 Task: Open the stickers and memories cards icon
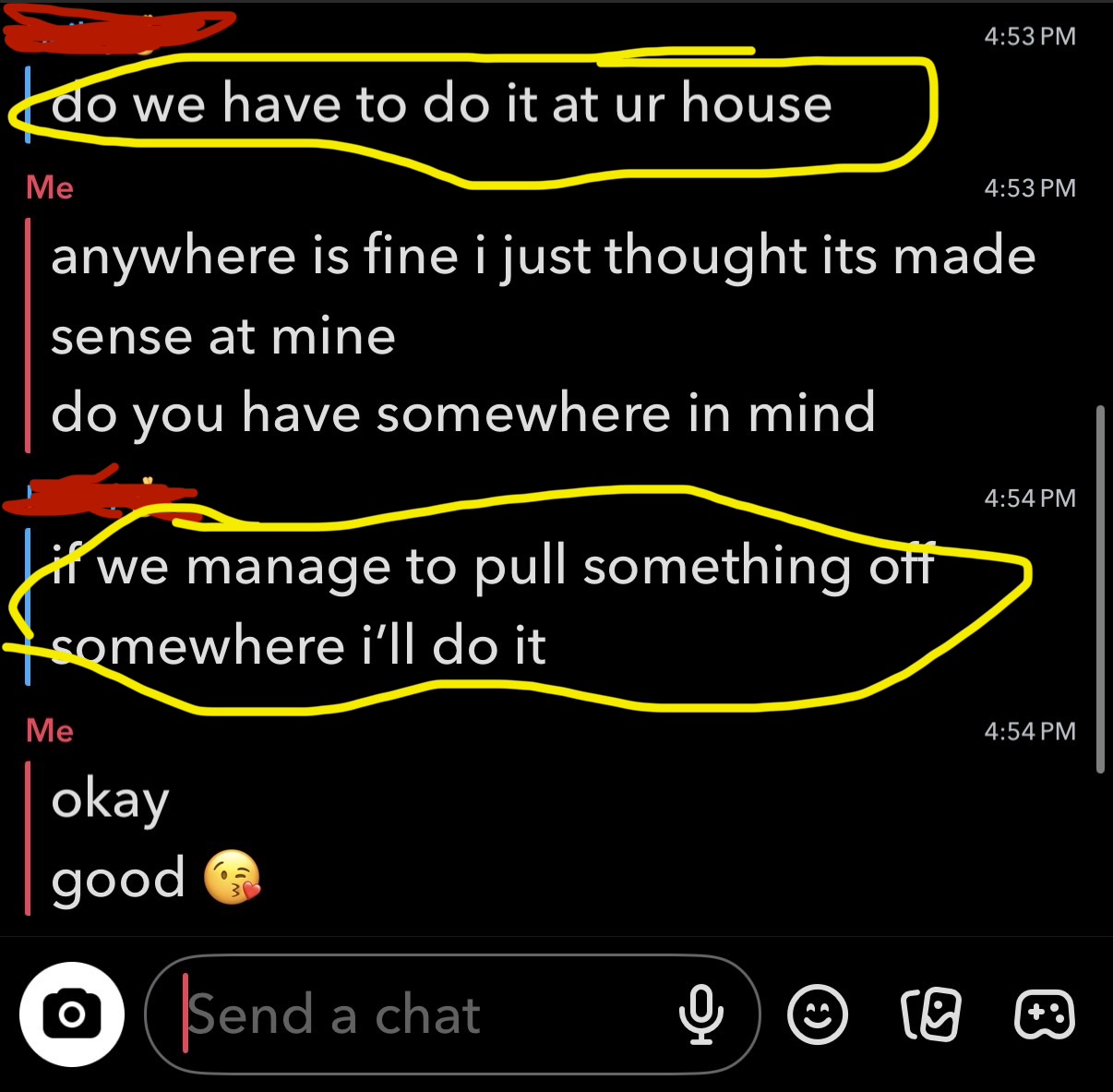point(930,1014)
